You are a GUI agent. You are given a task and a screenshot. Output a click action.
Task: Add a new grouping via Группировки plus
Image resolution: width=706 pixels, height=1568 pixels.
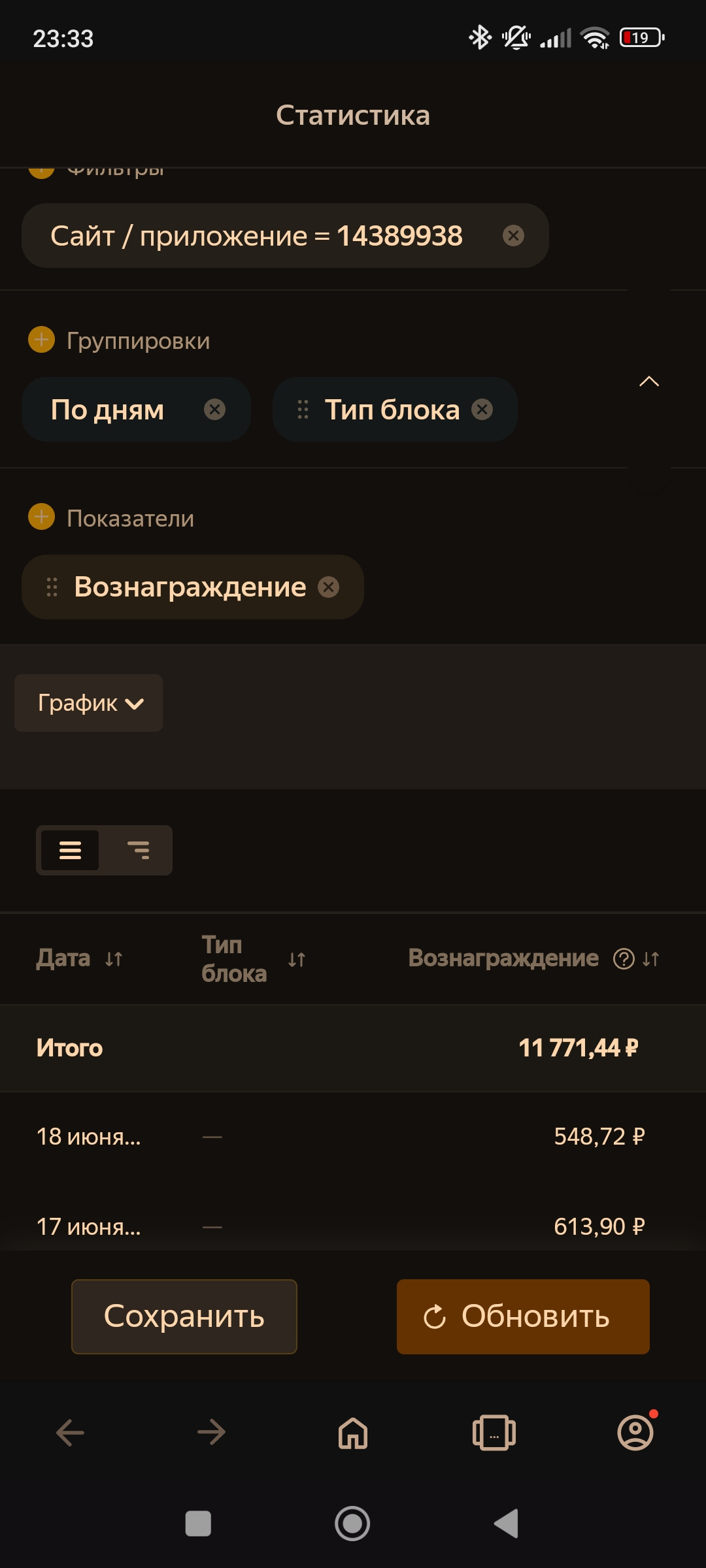[x=42, y=340]
